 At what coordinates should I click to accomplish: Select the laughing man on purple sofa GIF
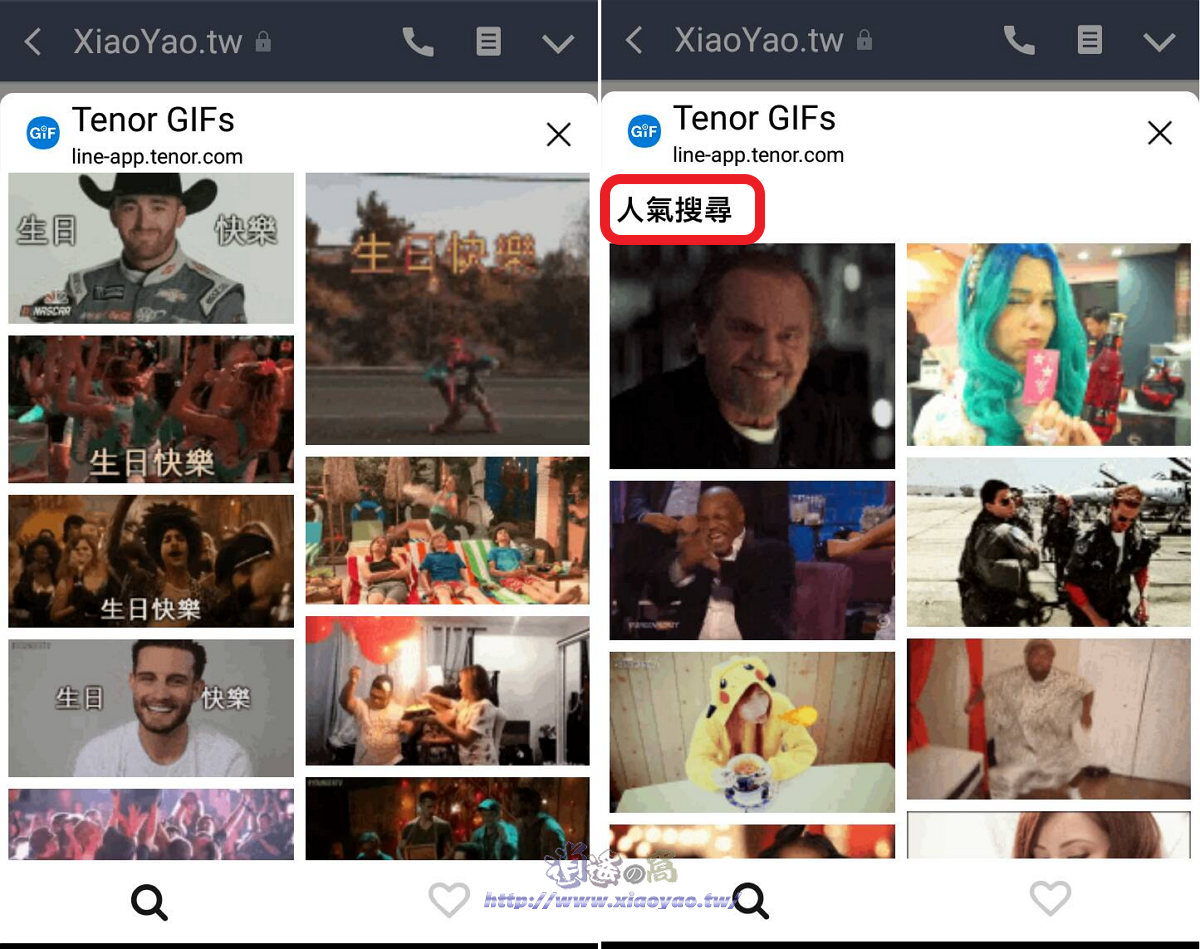[752, 560]
